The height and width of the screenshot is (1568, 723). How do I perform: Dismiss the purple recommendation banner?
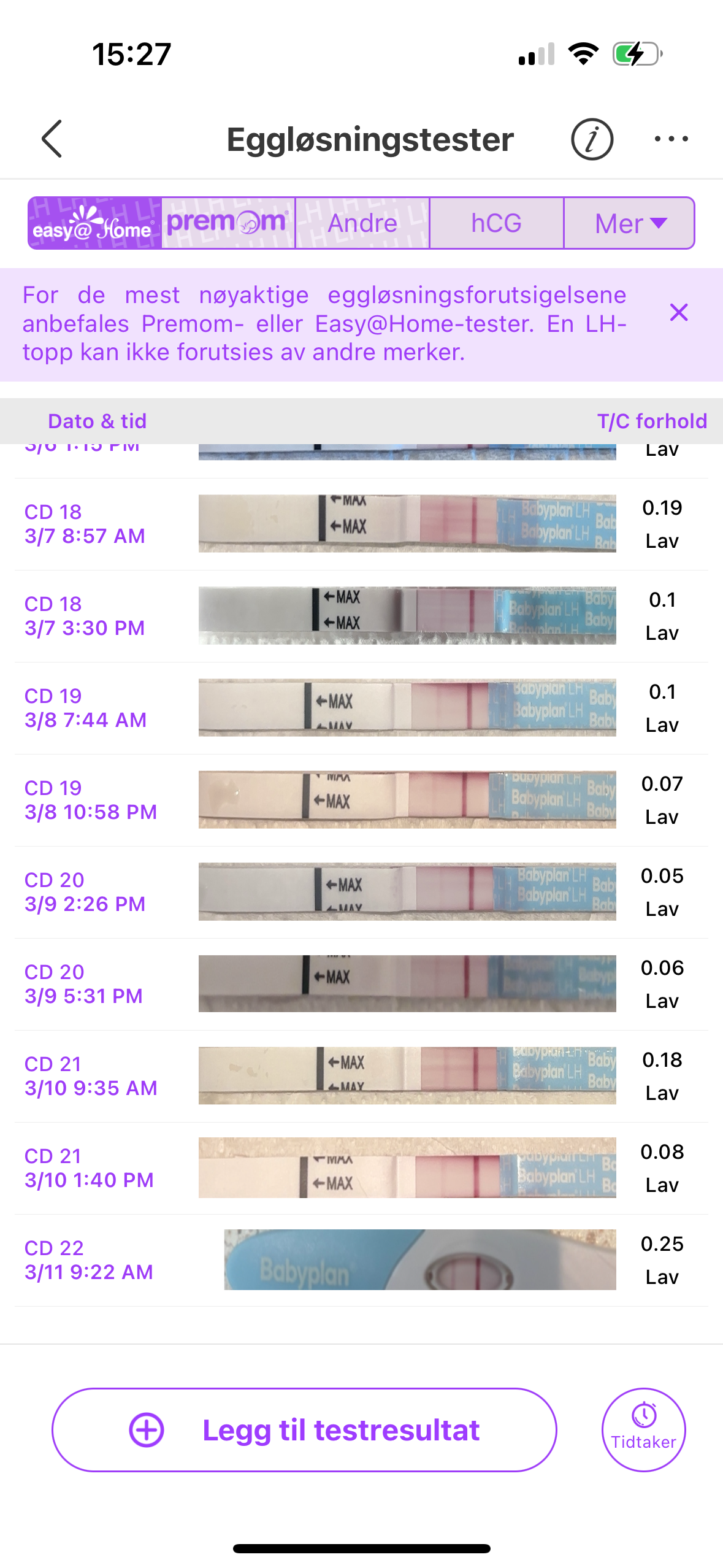[679, 313]
